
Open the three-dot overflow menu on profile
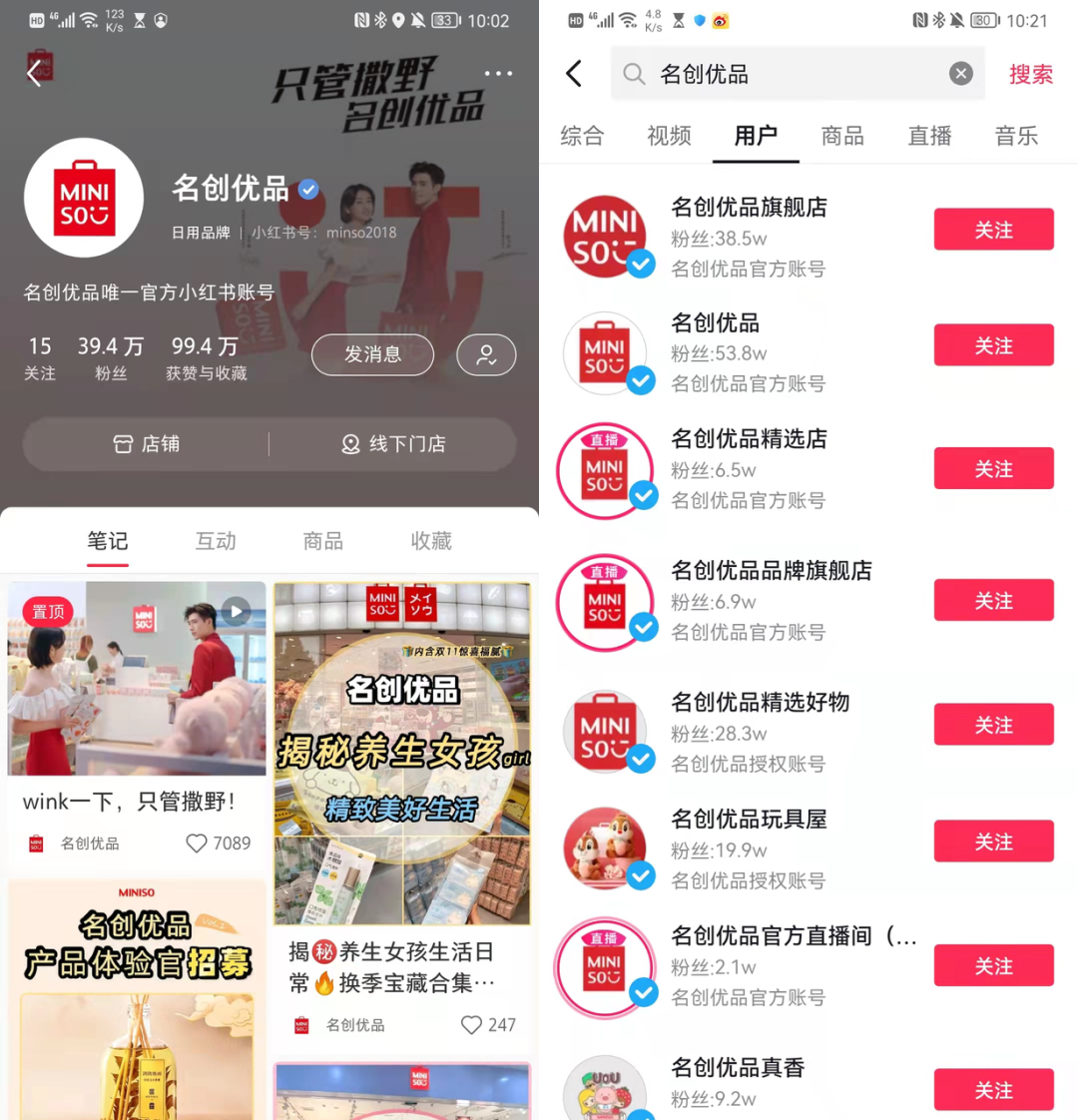click(498, 73)
